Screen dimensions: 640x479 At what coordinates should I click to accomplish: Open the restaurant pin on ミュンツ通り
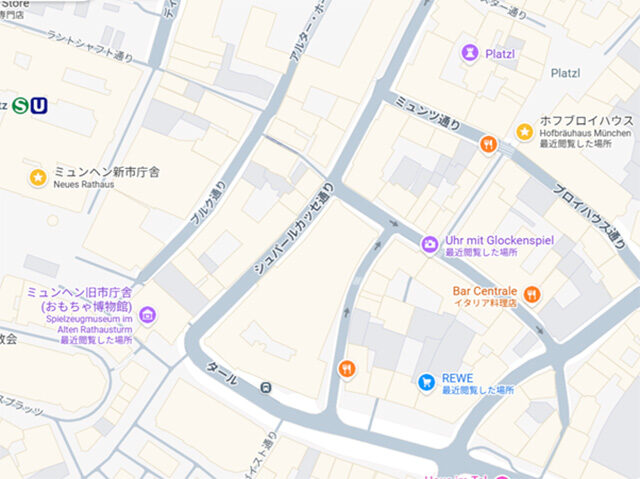[x=488, y=144]
